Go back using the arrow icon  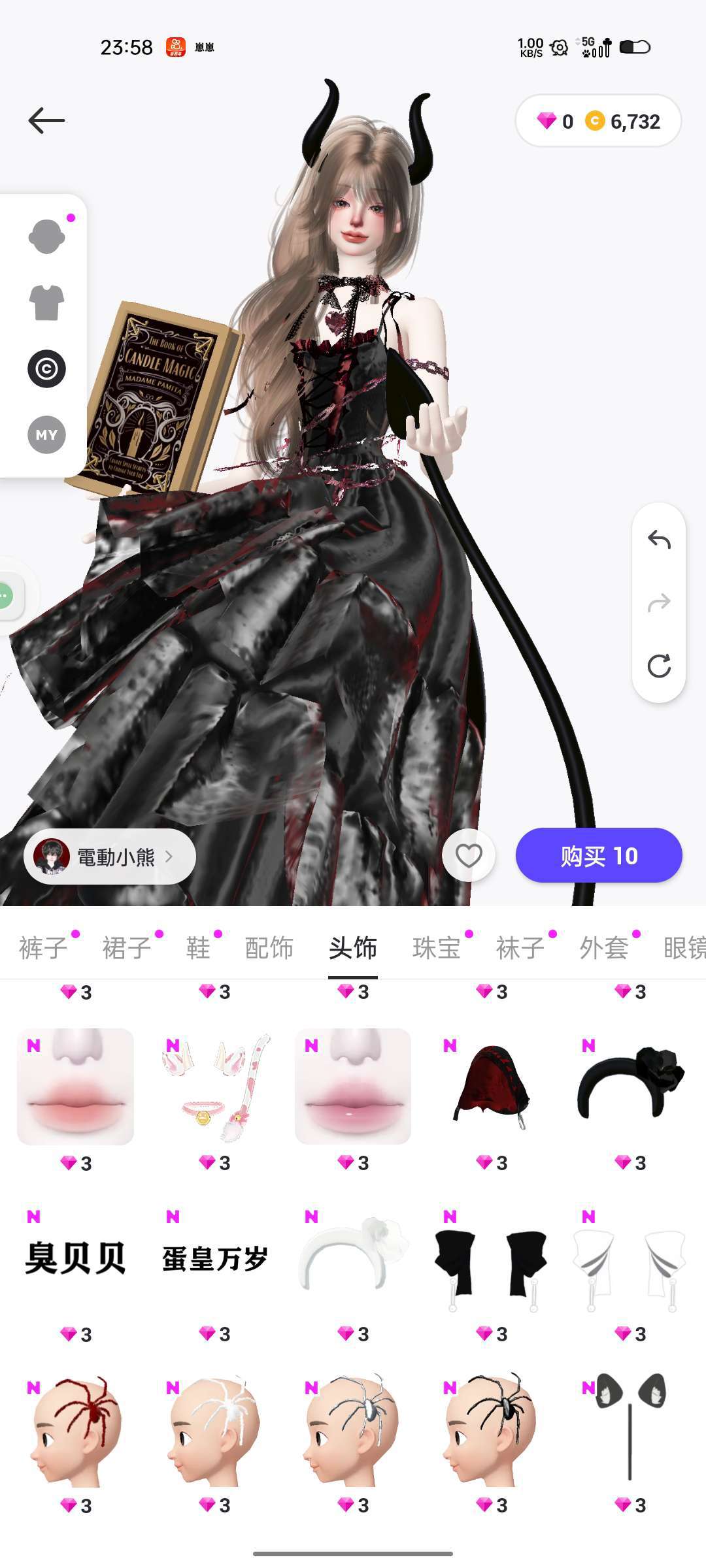(x=46, y=121)
